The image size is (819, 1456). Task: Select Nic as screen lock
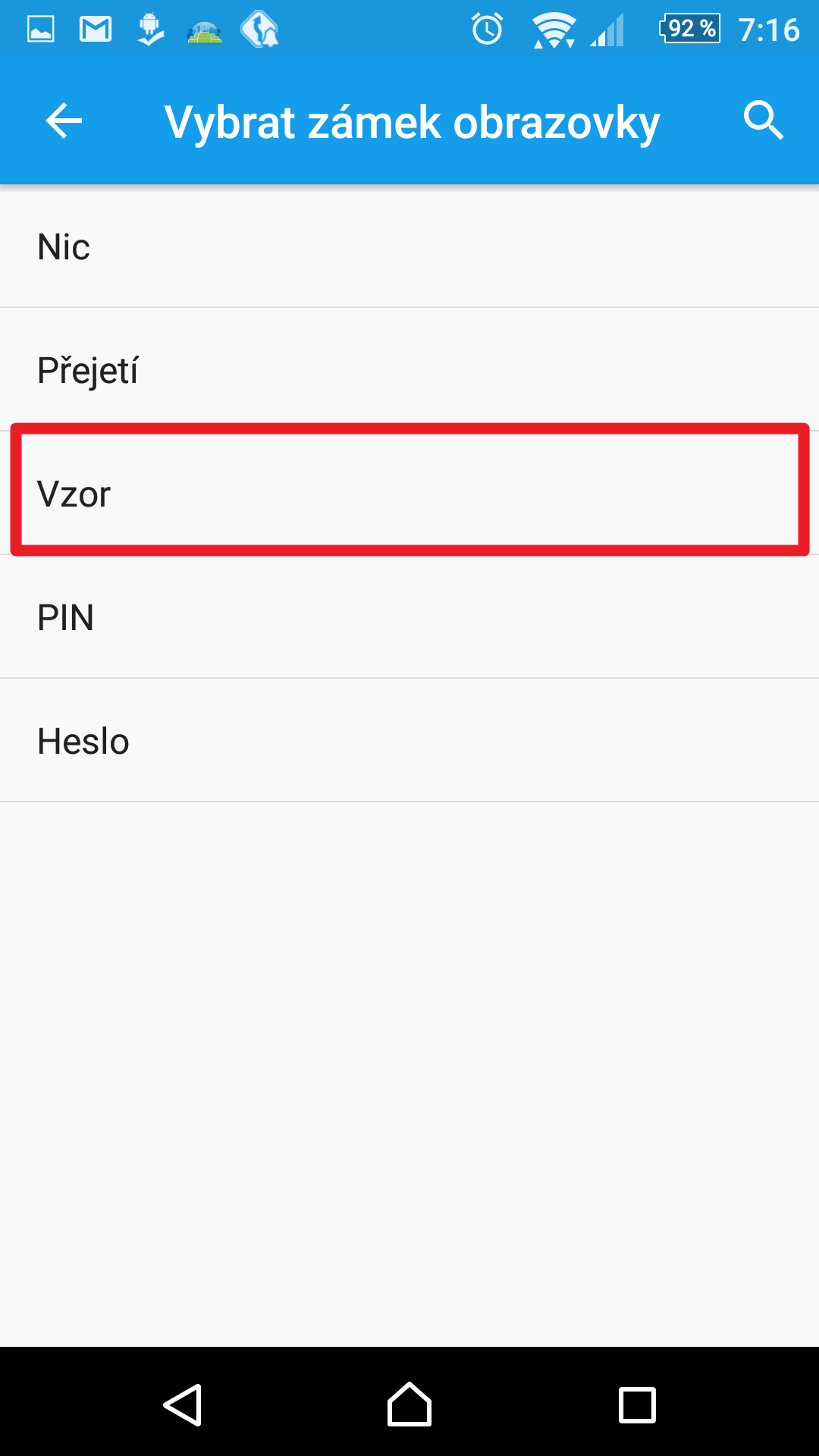click(x=409, y=246)
